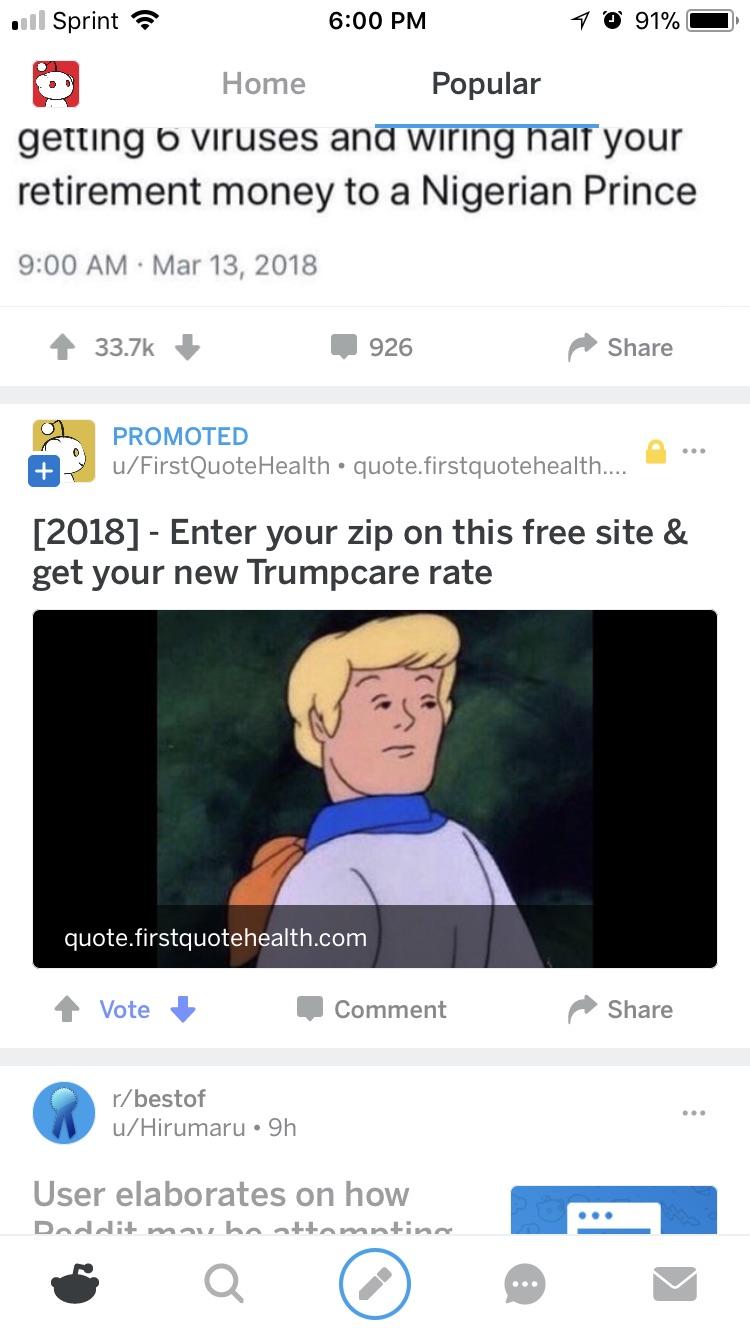The height and width of the screenshot is (1334, 750).
Task: Open overflow menu on promoted post
Action: 693,452
